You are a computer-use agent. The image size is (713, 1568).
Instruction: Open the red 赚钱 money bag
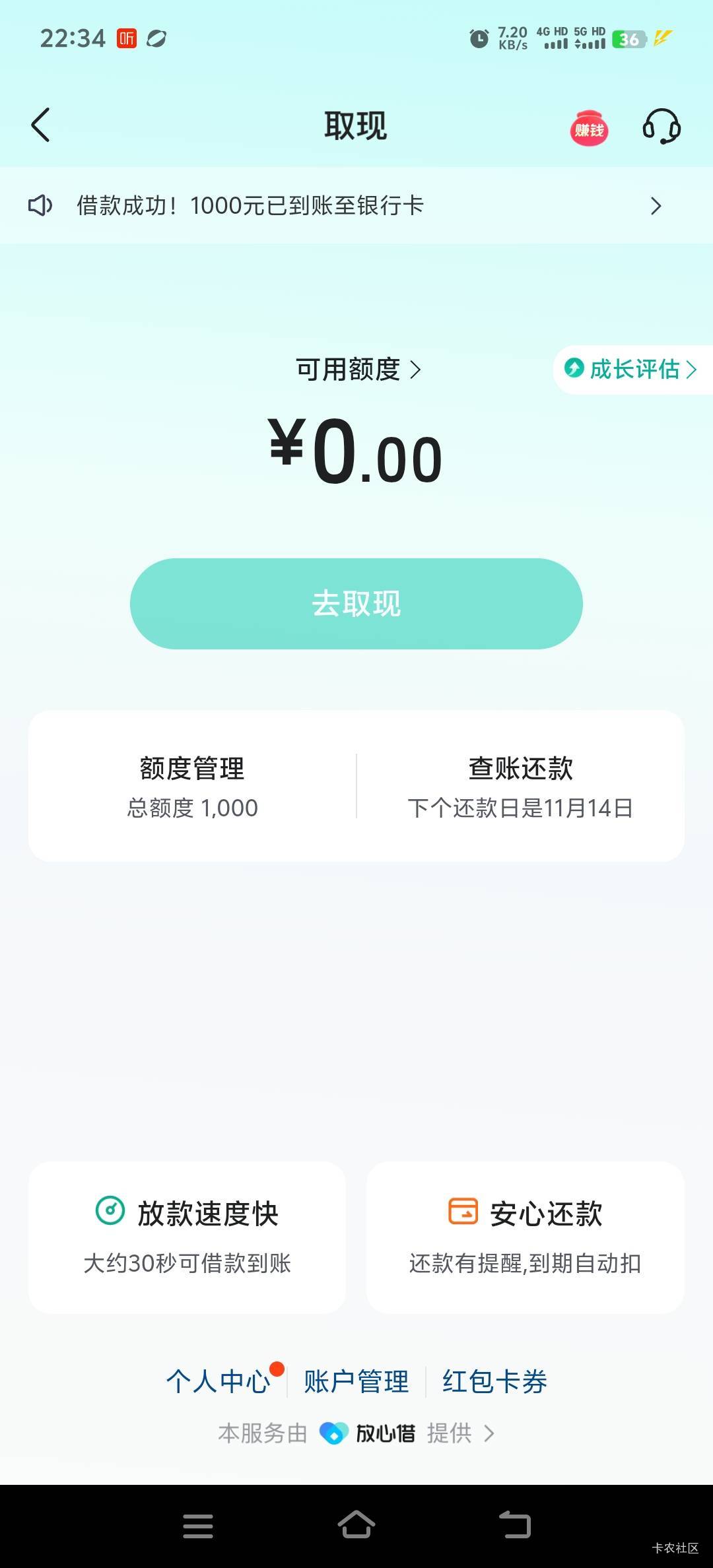click(x=588, y=128)
